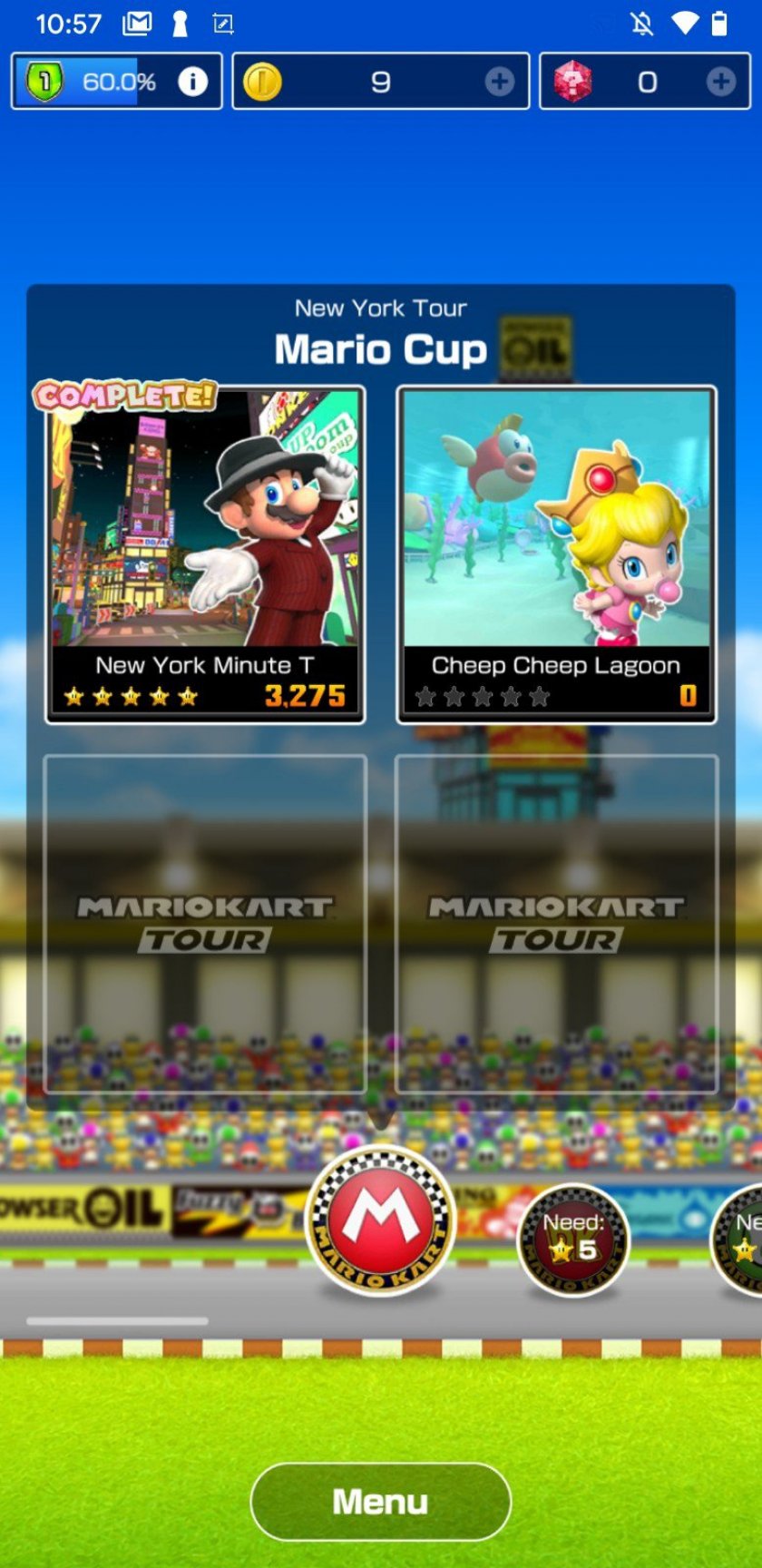The image size is (762, 1568).
Task: Open New York Minute T course
Action: click(205, 554)
